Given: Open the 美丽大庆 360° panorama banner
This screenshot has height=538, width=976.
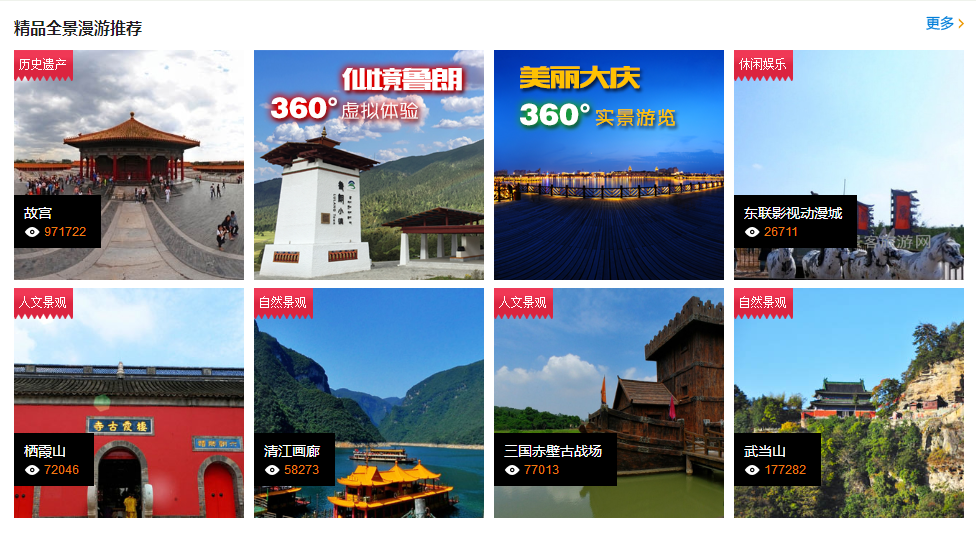Looking at the screenshot, I should click(x=608, y=165).
